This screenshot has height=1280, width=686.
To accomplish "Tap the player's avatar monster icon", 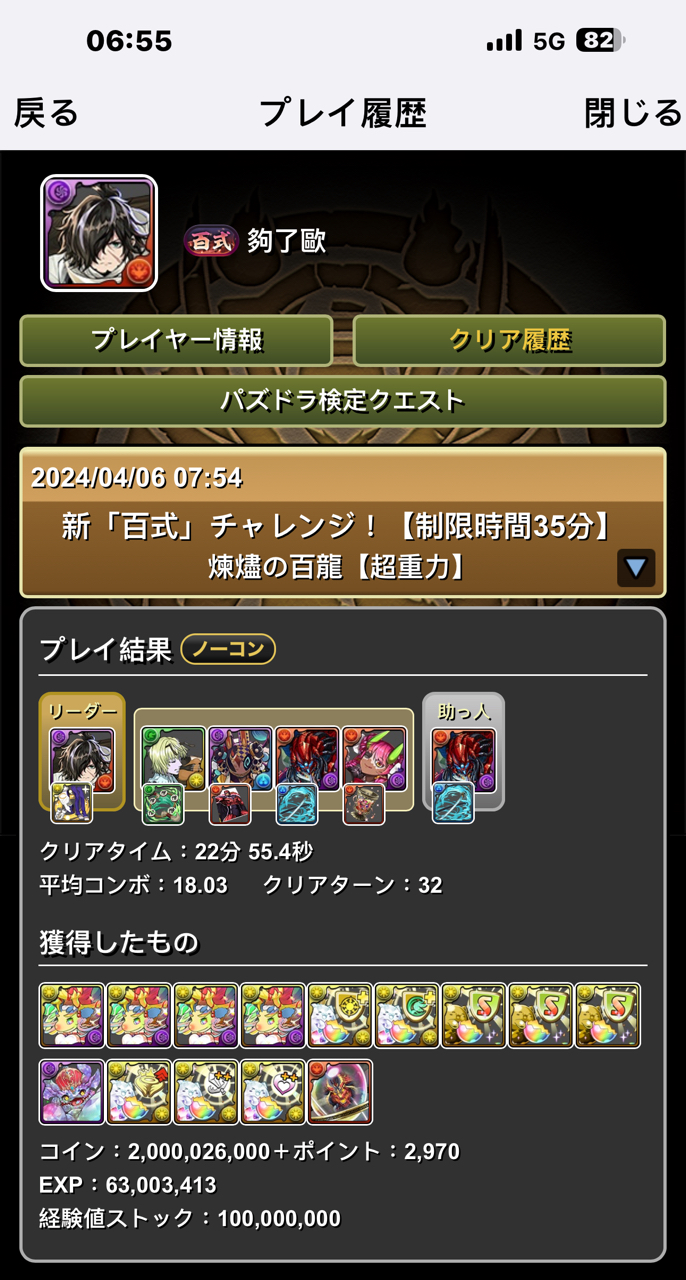I will [99, 233].
